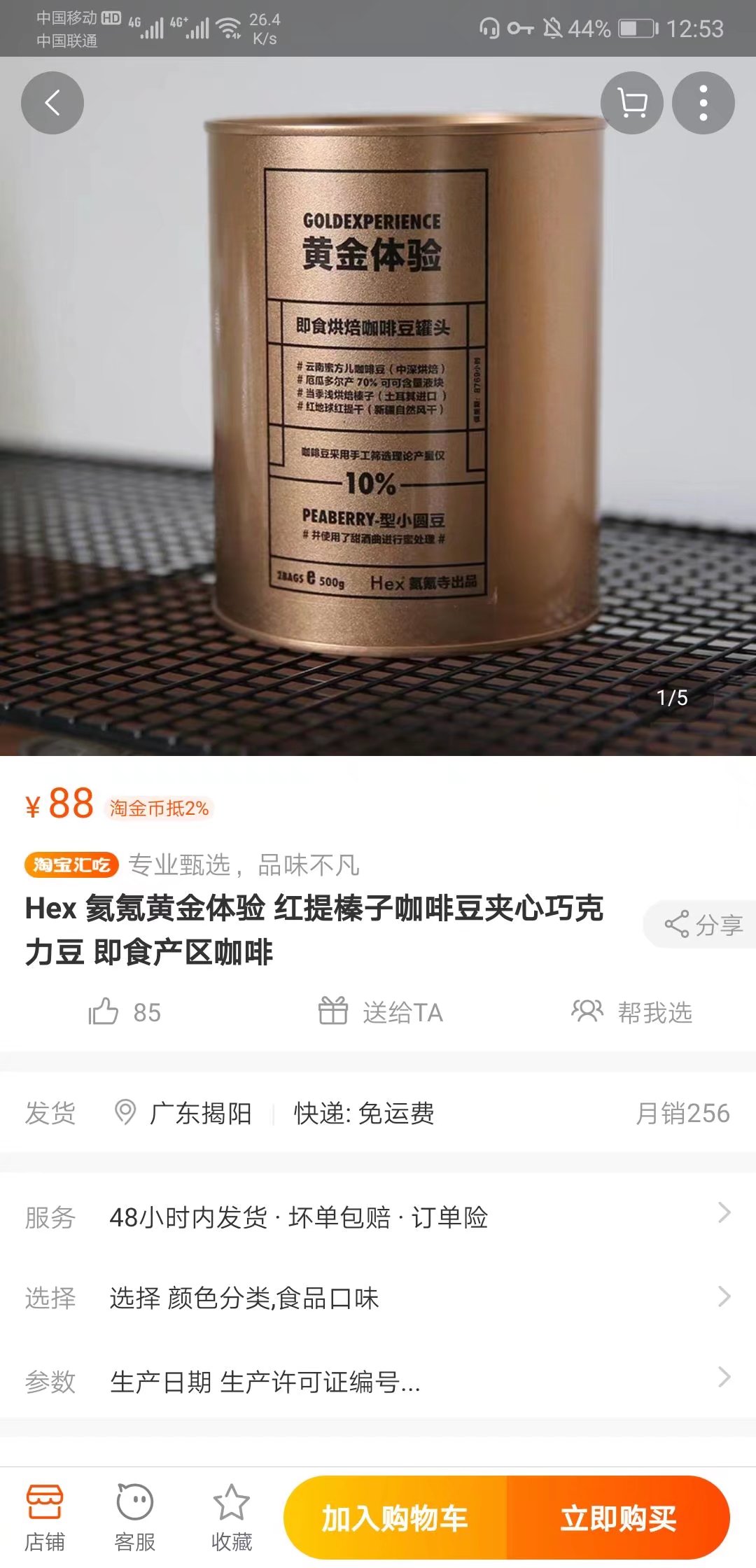Like the product with thumbs-up icon

104,1011
